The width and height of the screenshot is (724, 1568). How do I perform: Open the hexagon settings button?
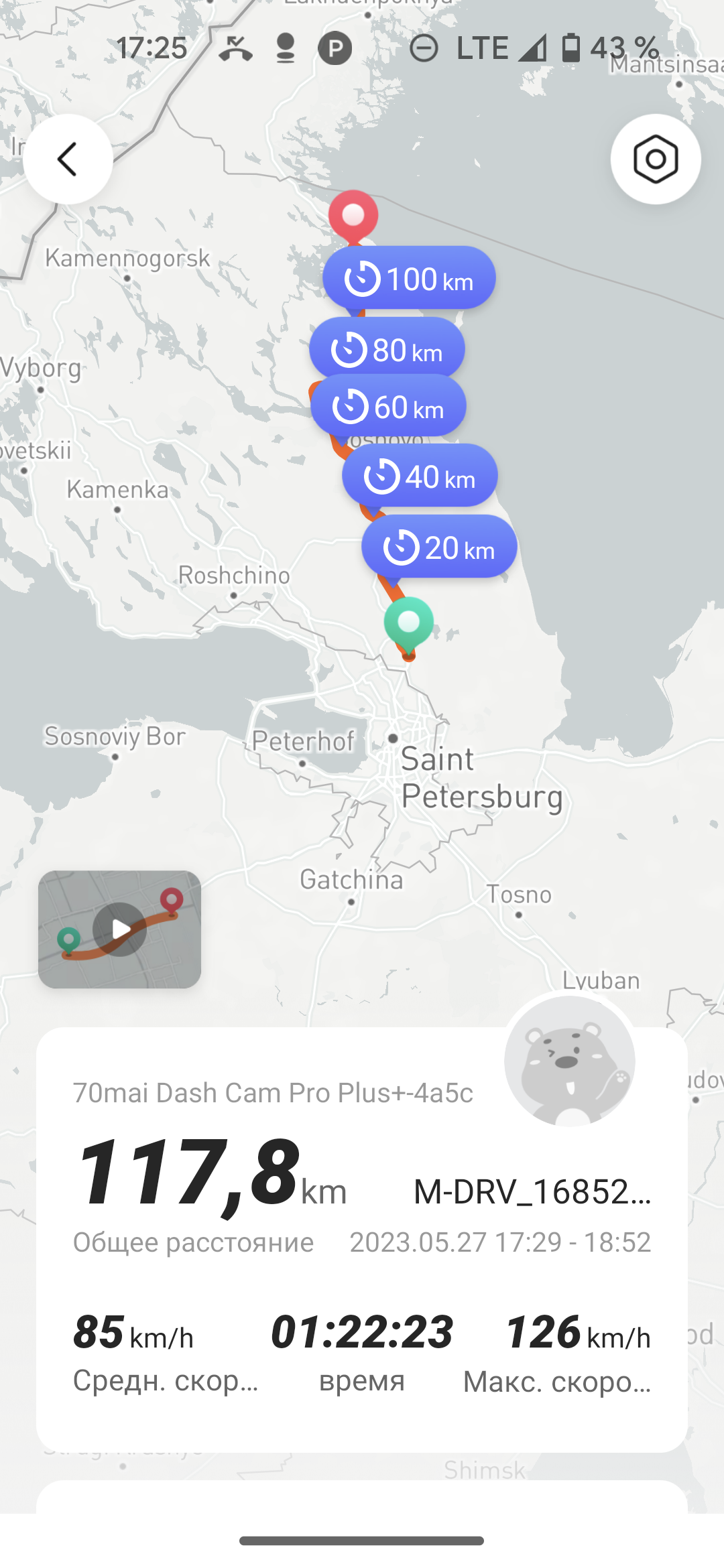(655, 159)
